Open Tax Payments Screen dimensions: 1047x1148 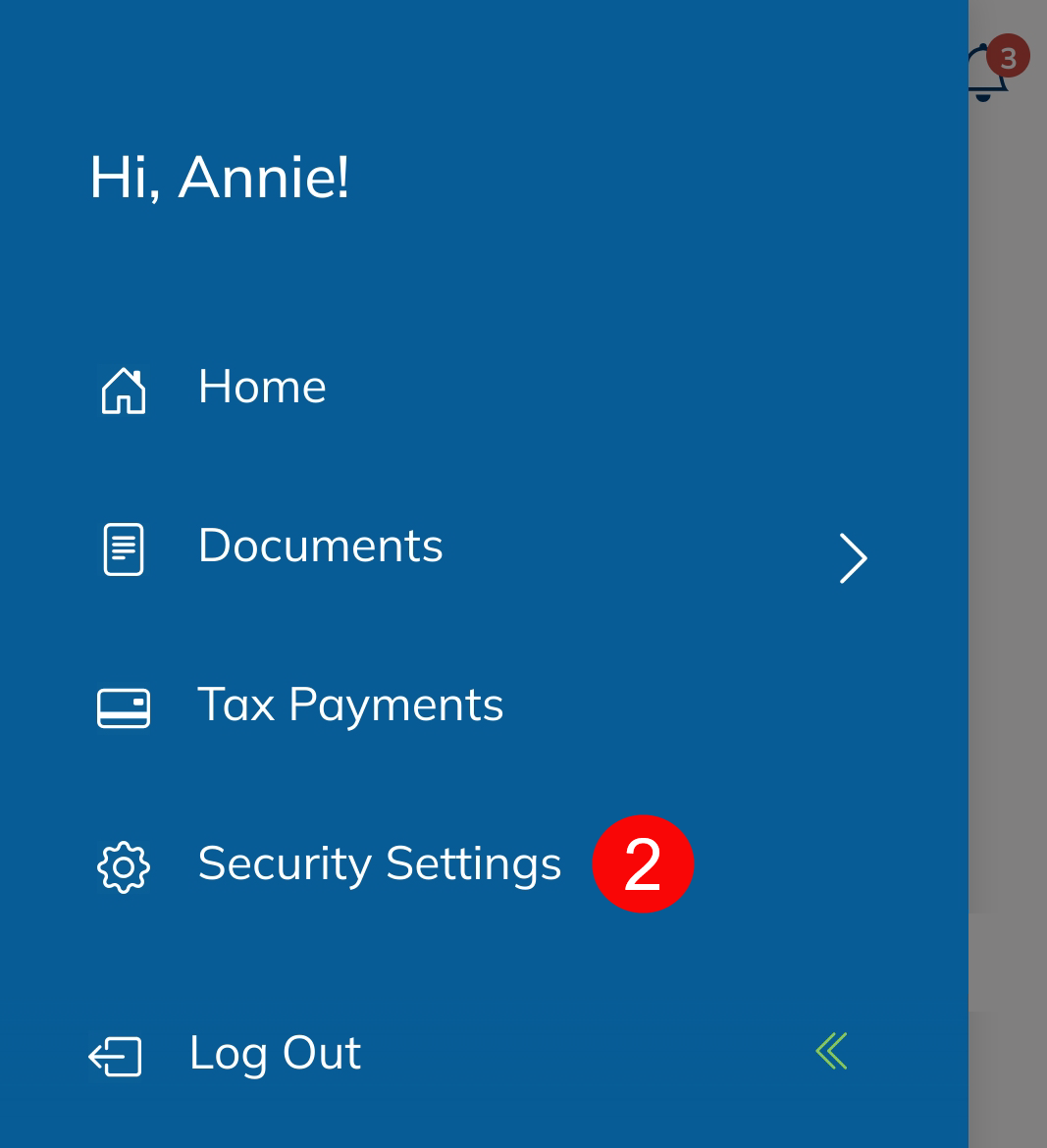click(x=349, y=705)
